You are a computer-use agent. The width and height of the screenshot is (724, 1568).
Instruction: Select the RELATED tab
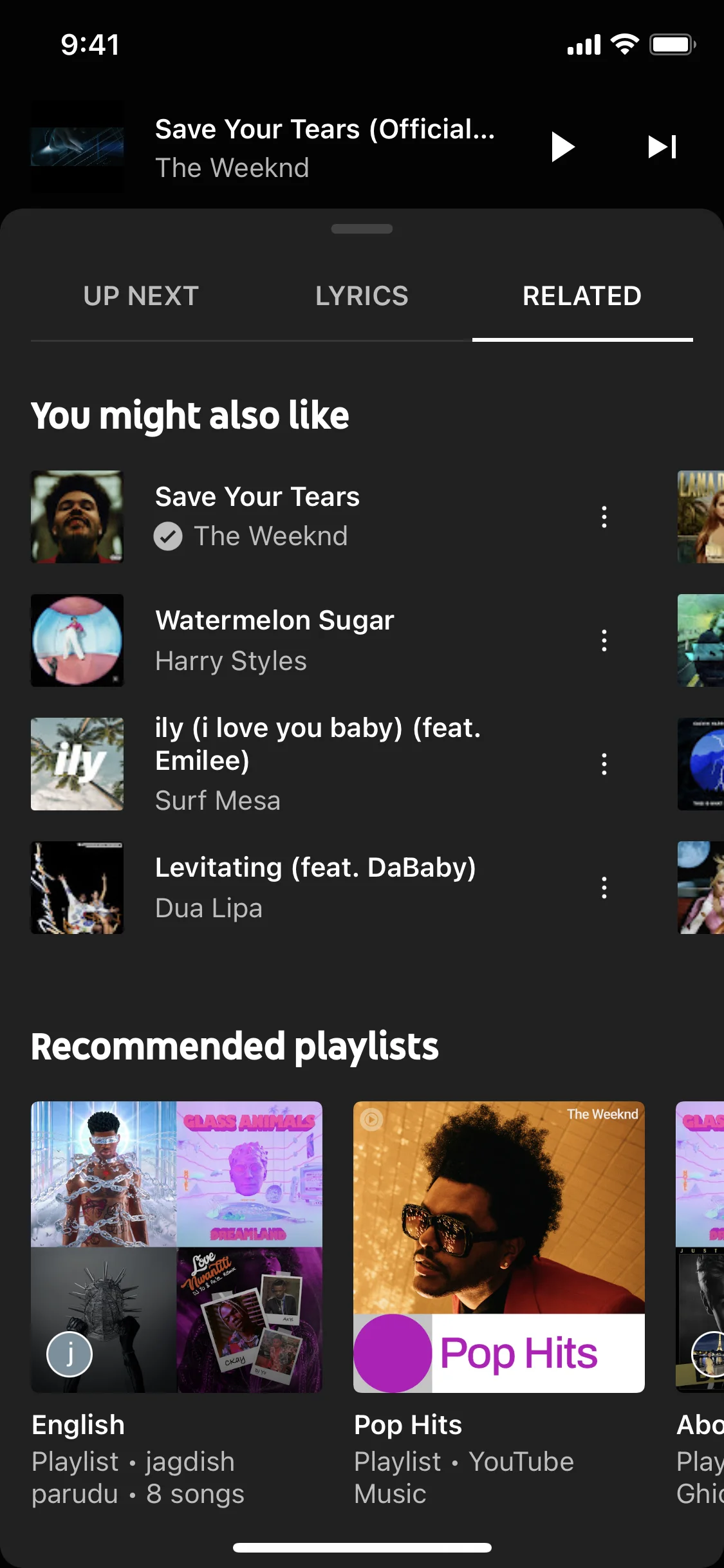coord(582,296)
